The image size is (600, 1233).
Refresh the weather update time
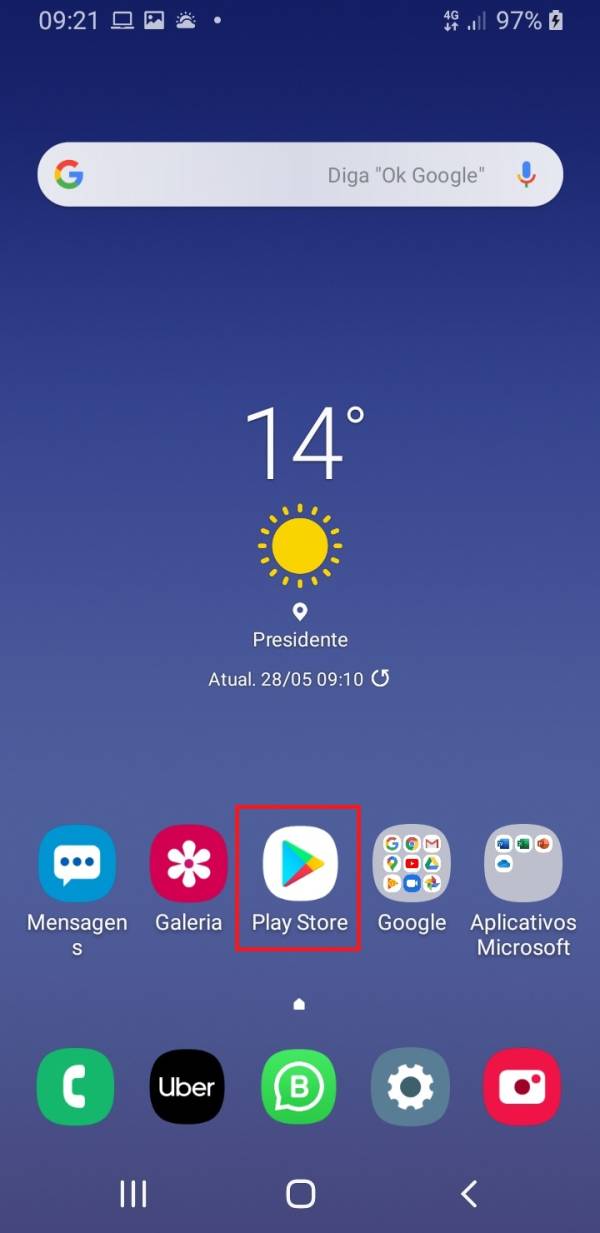point(381,679)
